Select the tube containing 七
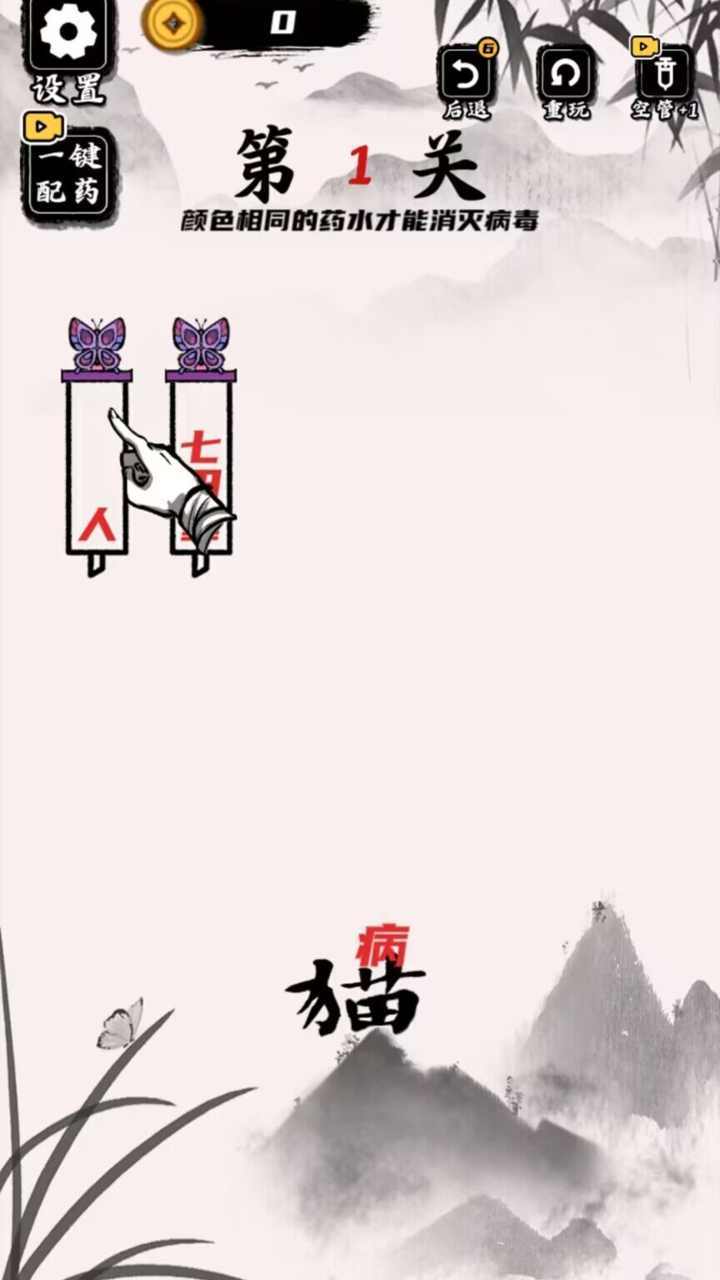 click(x=201, y=465)
